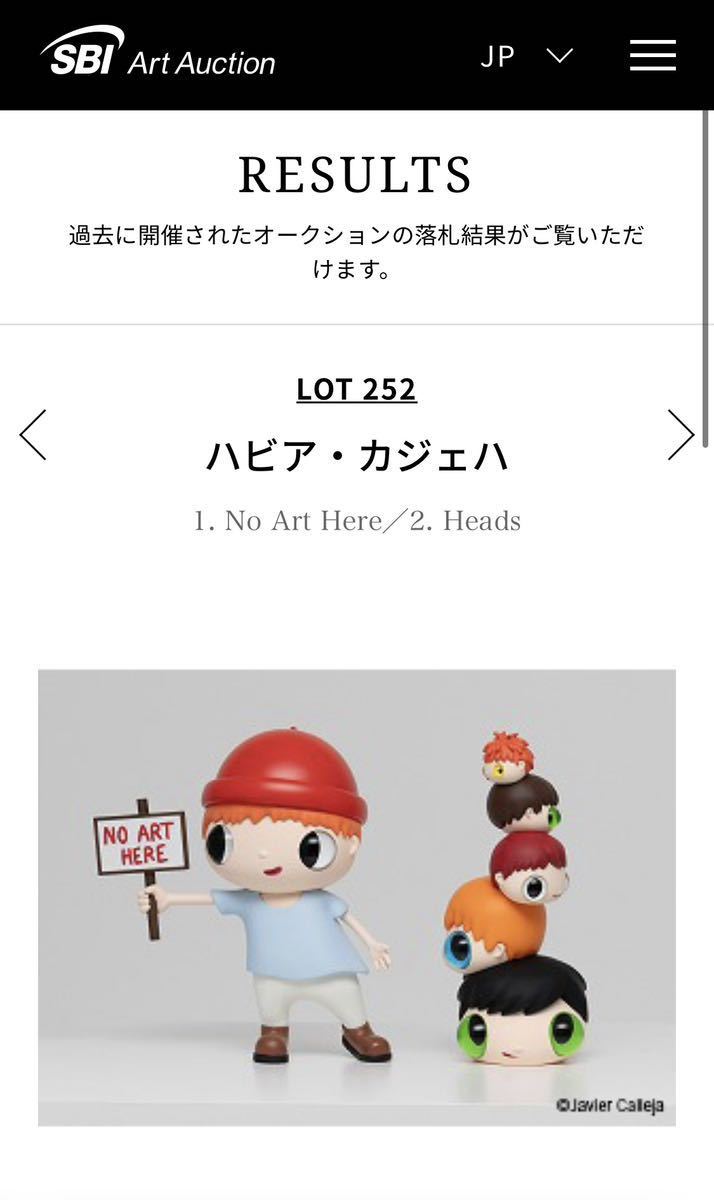The image size is (714, 1200).
Task: Go to the next lot
Action: (x=681, y=435)
